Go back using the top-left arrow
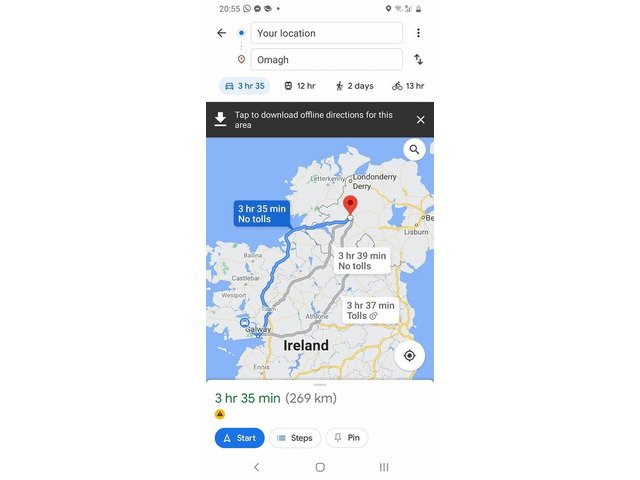 (x=222, y=33)
